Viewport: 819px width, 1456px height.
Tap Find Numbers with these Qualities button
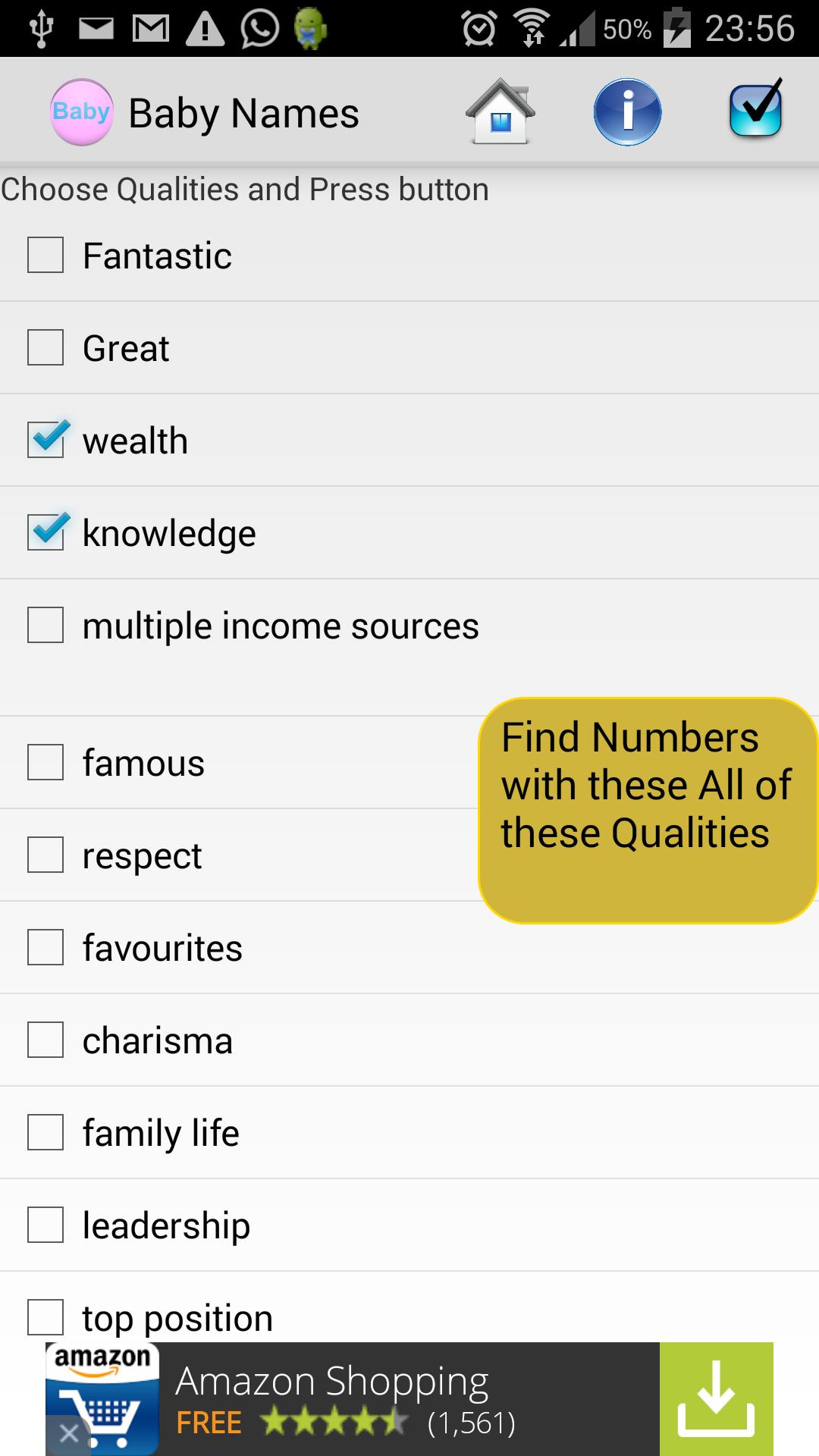648,810
